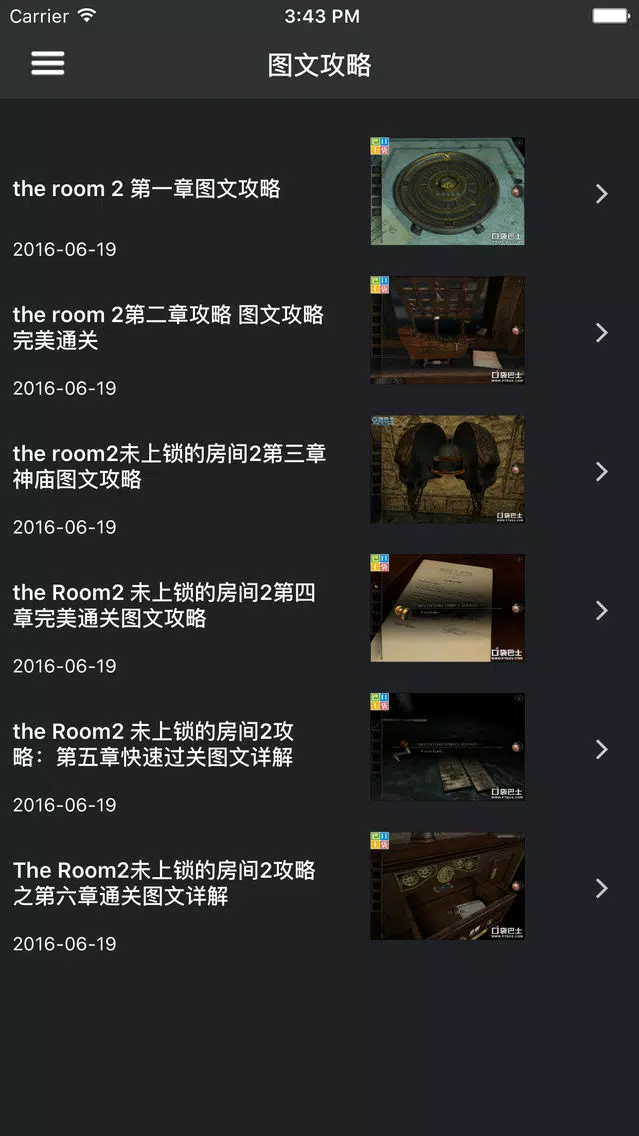Open the hamburger drawer menu
This screenshot has width=639, height=1136.
tap(48, 64)
